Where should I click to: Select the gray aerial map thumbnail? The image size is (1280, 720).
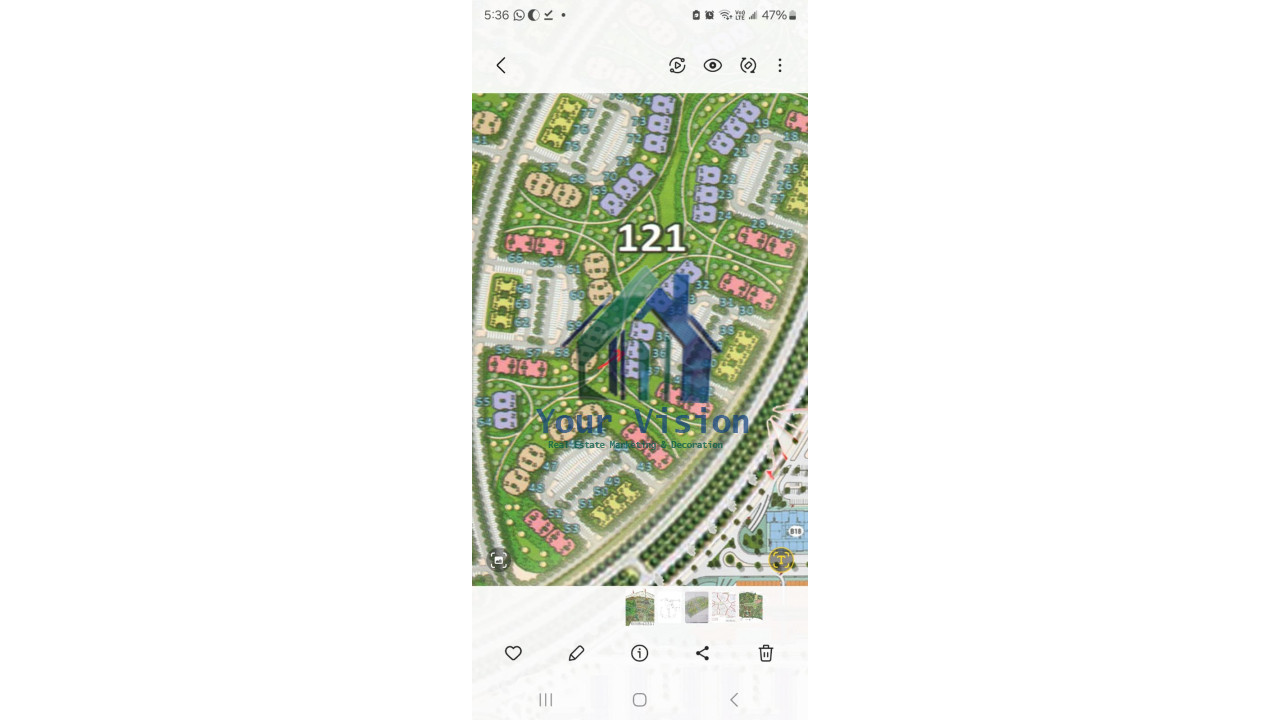tap(697, 607)
